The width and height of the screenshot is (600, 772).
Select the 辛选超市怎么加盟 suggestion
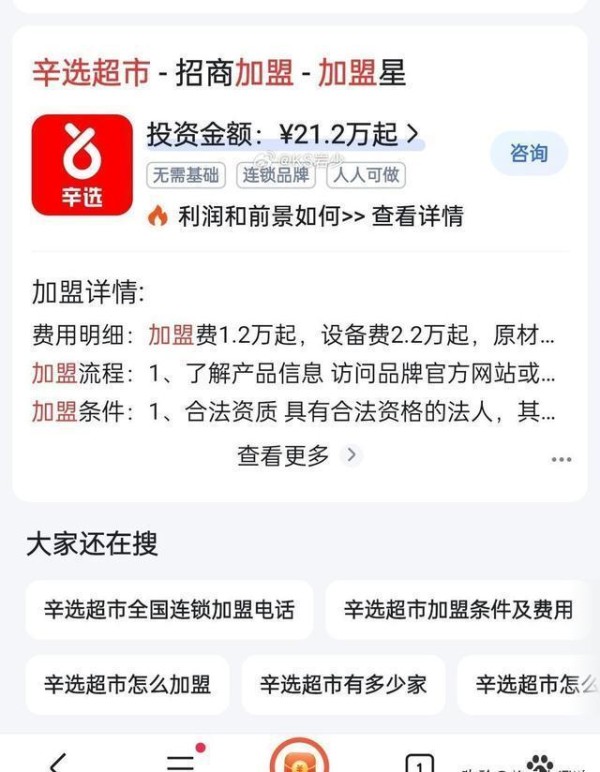[127, 684]
